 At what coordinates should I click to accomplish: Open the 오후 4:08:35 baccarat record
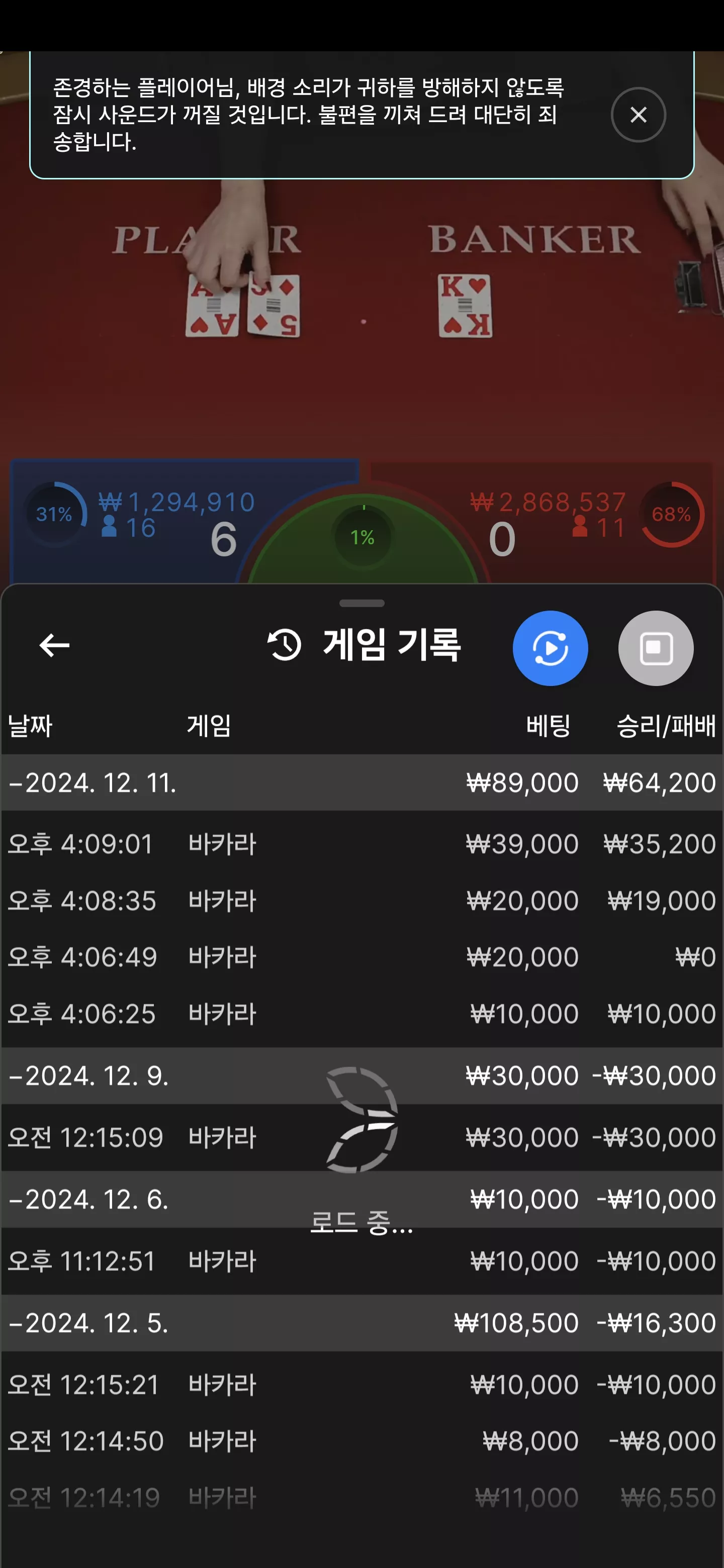(361, 900)
